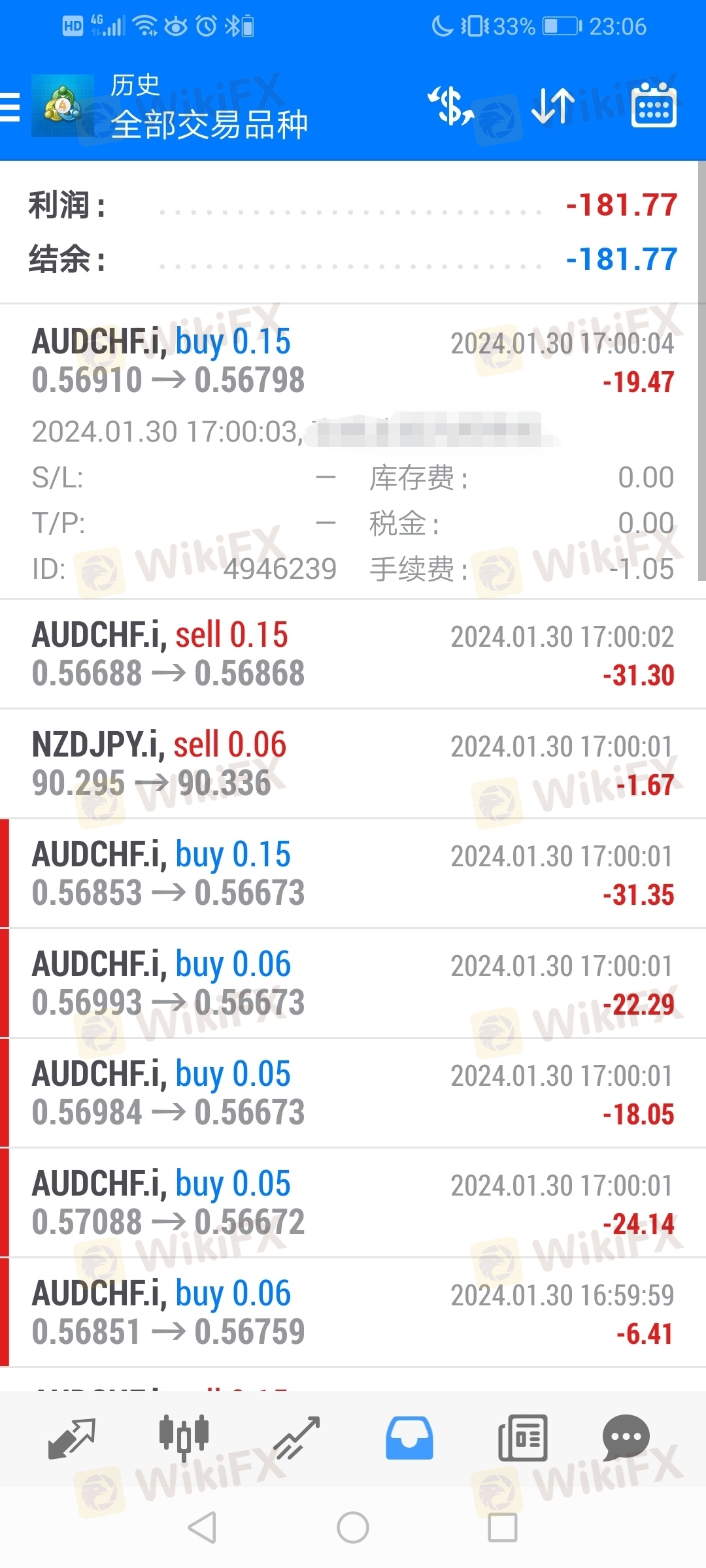Expand AUDCHF.i buy 0.06 trade with loss -22.29
Screen dimensions: 706x1568
click(353, 983)
